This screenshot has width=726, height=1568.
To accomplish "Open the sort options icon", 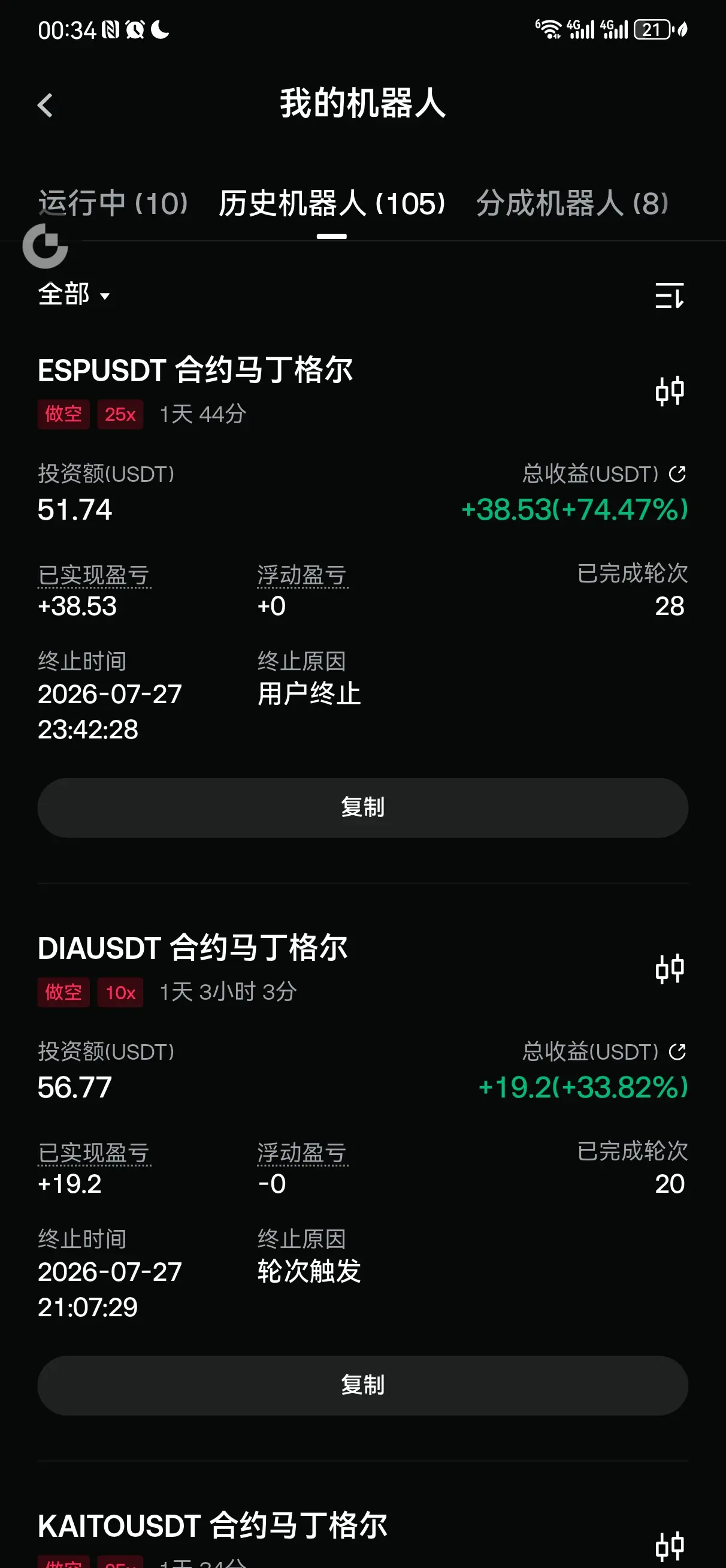I will tap(670, 296).
